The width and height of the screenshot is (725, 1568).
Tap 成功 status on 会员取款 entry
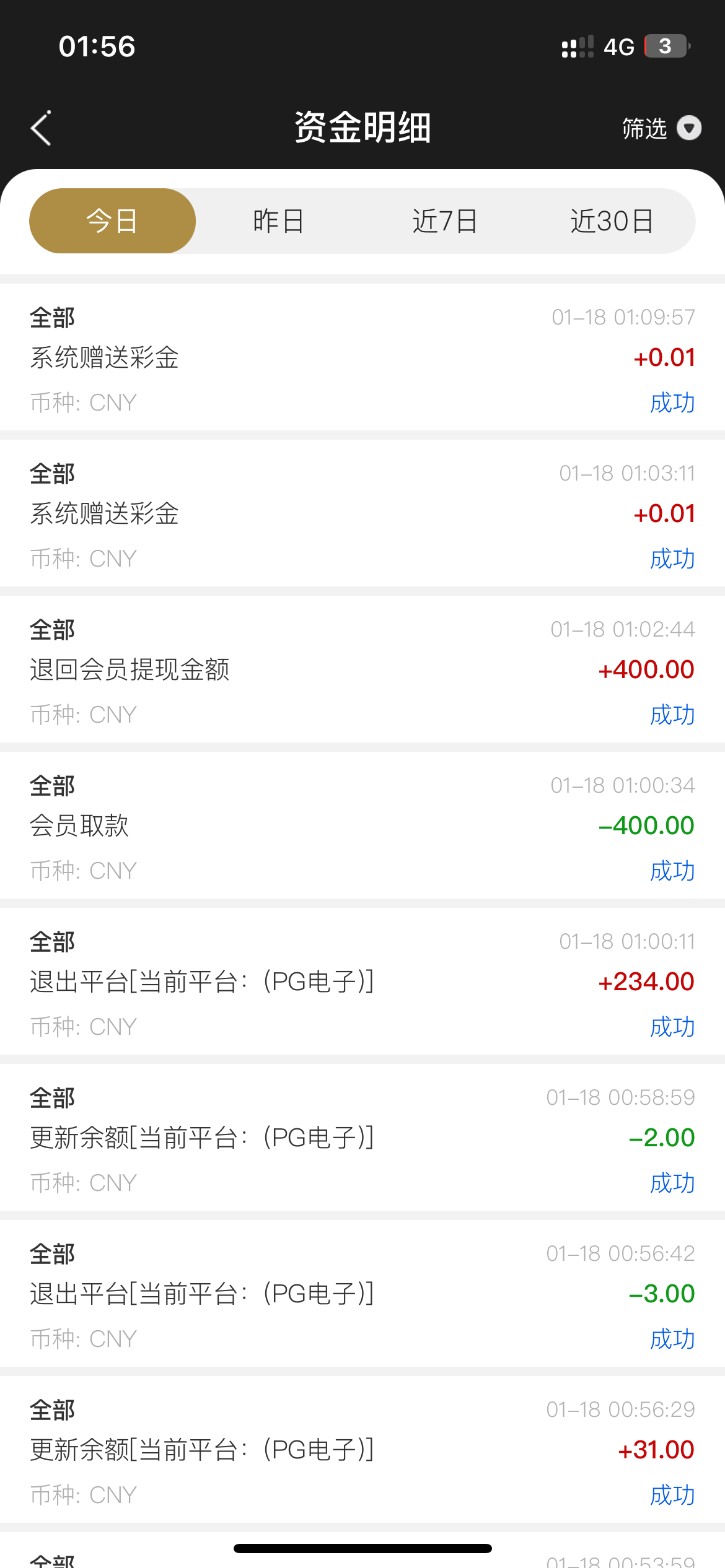click(x=672, y=871)
